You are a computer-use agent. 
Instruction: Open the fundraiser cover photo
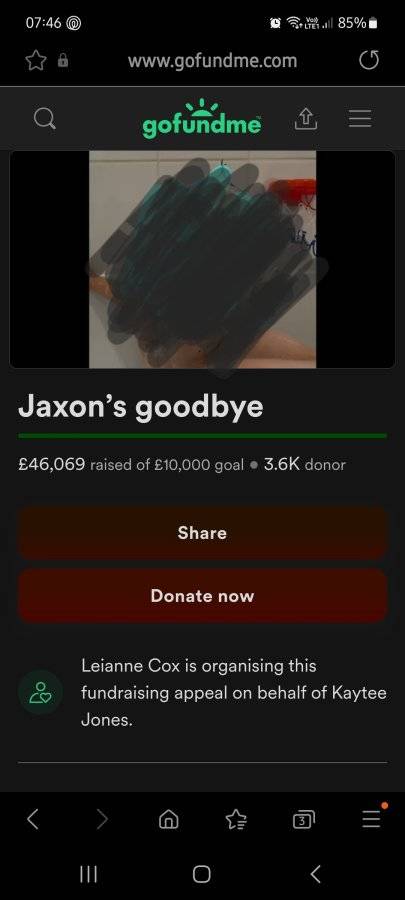tap(202, 259)
